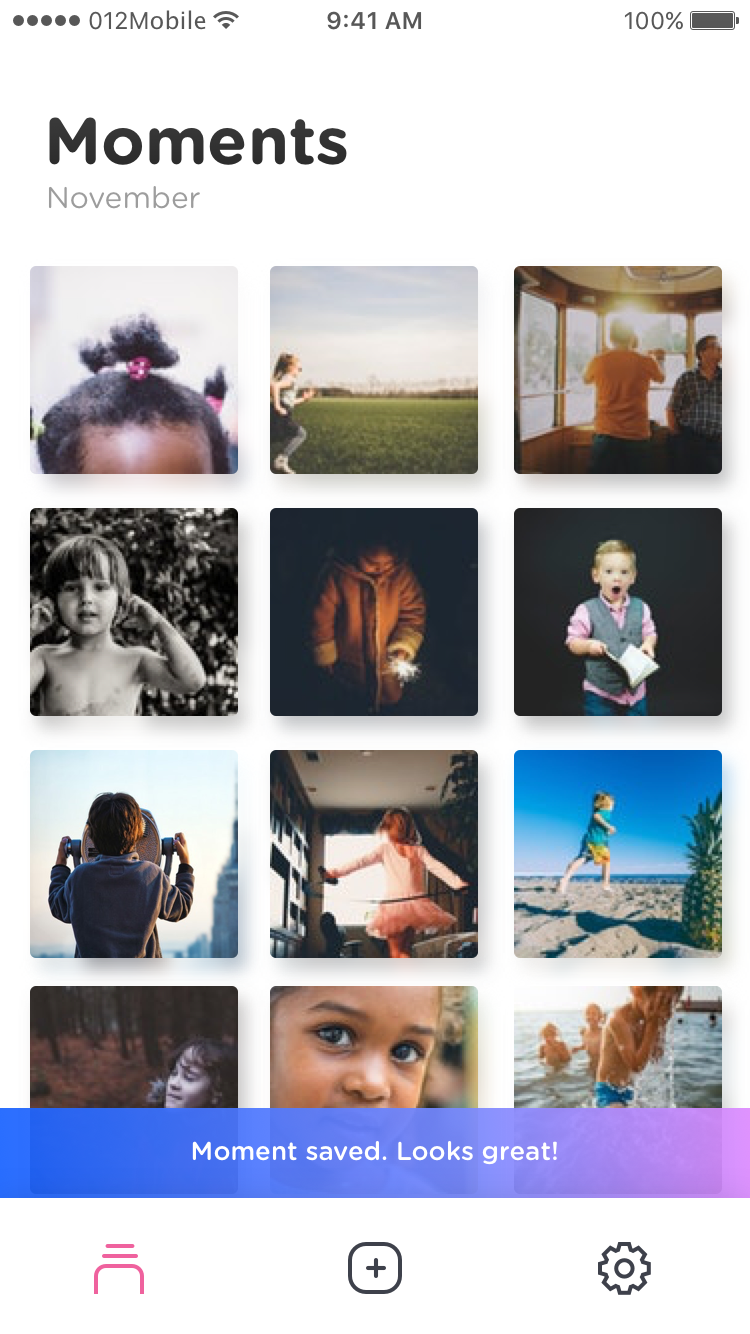Open photo of kids splashing in water

pos(618,1047)
